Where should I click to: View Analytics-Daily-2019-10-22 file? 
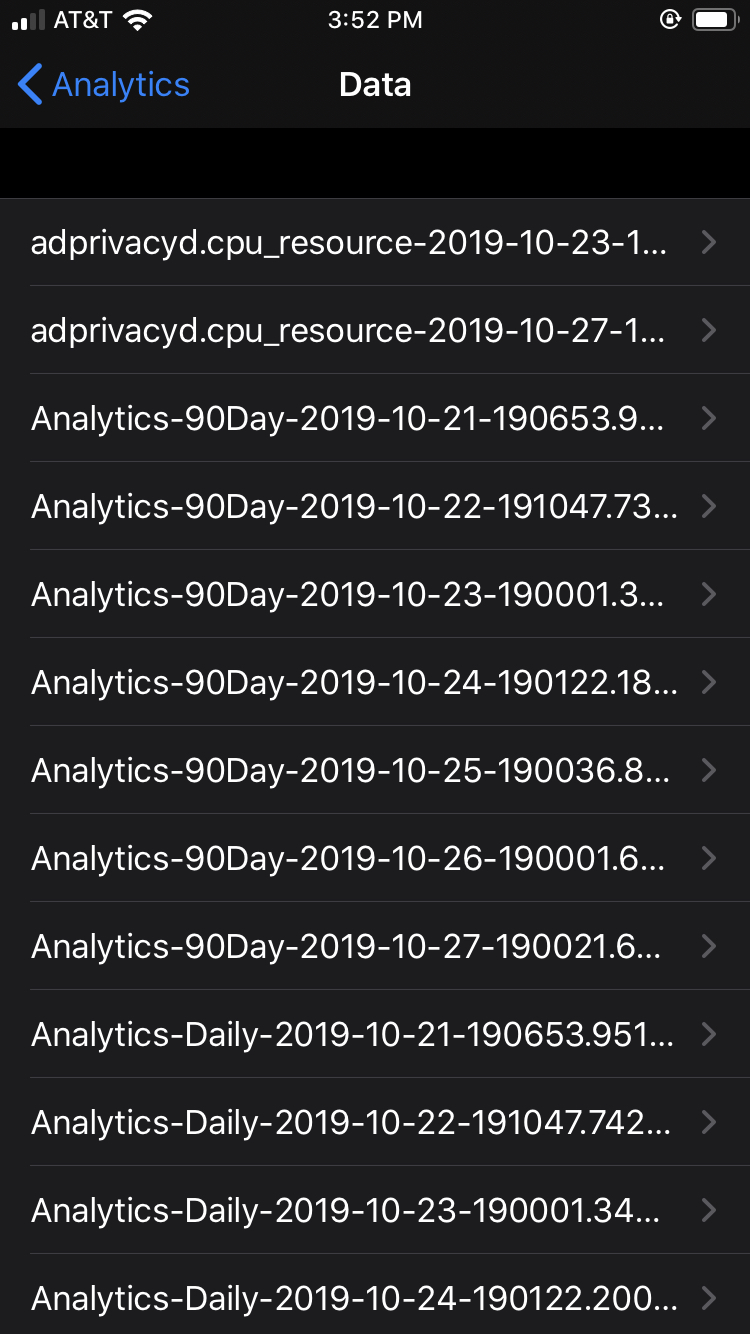374,1123
